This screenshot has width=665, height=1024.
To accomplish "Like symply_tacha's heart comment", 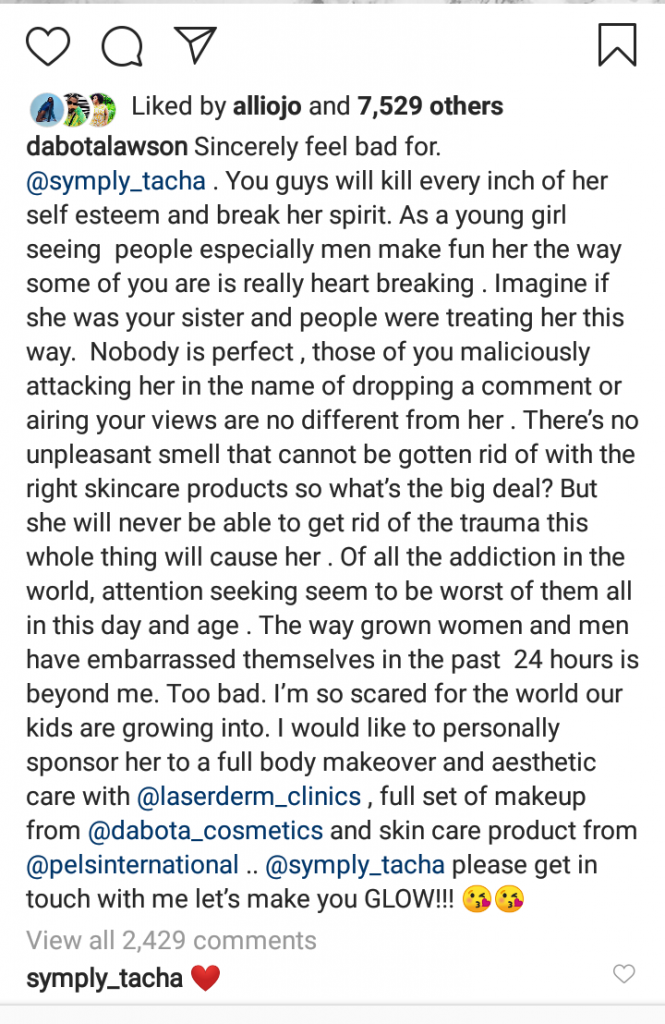I will tap(623, 974).
